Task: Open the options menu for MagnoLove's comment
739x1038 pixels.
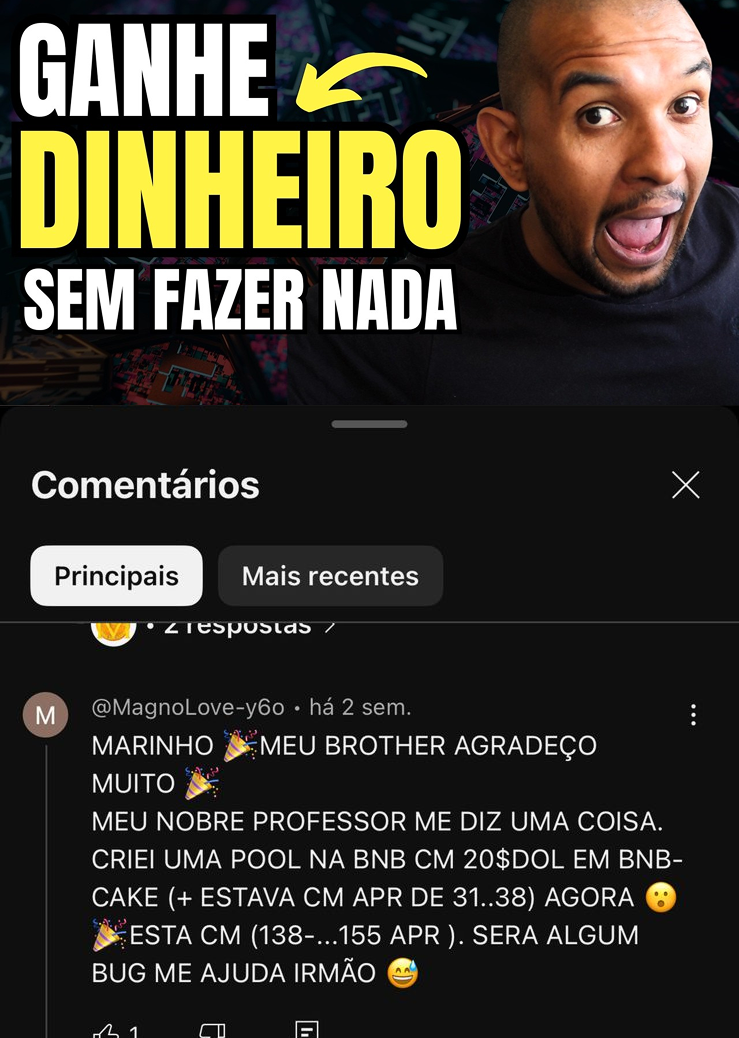Action: (693, 714)
